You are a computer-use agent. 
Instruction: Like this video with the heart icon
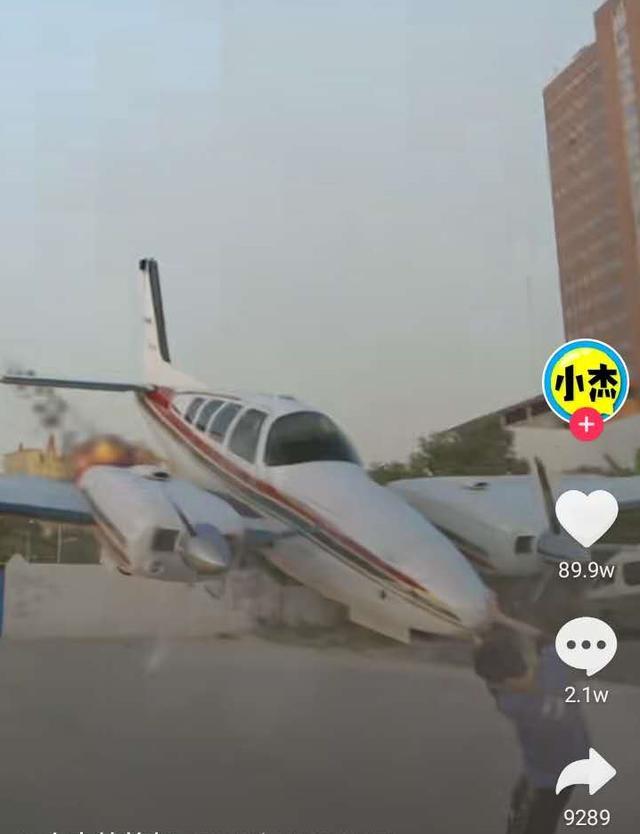(586, 517)
